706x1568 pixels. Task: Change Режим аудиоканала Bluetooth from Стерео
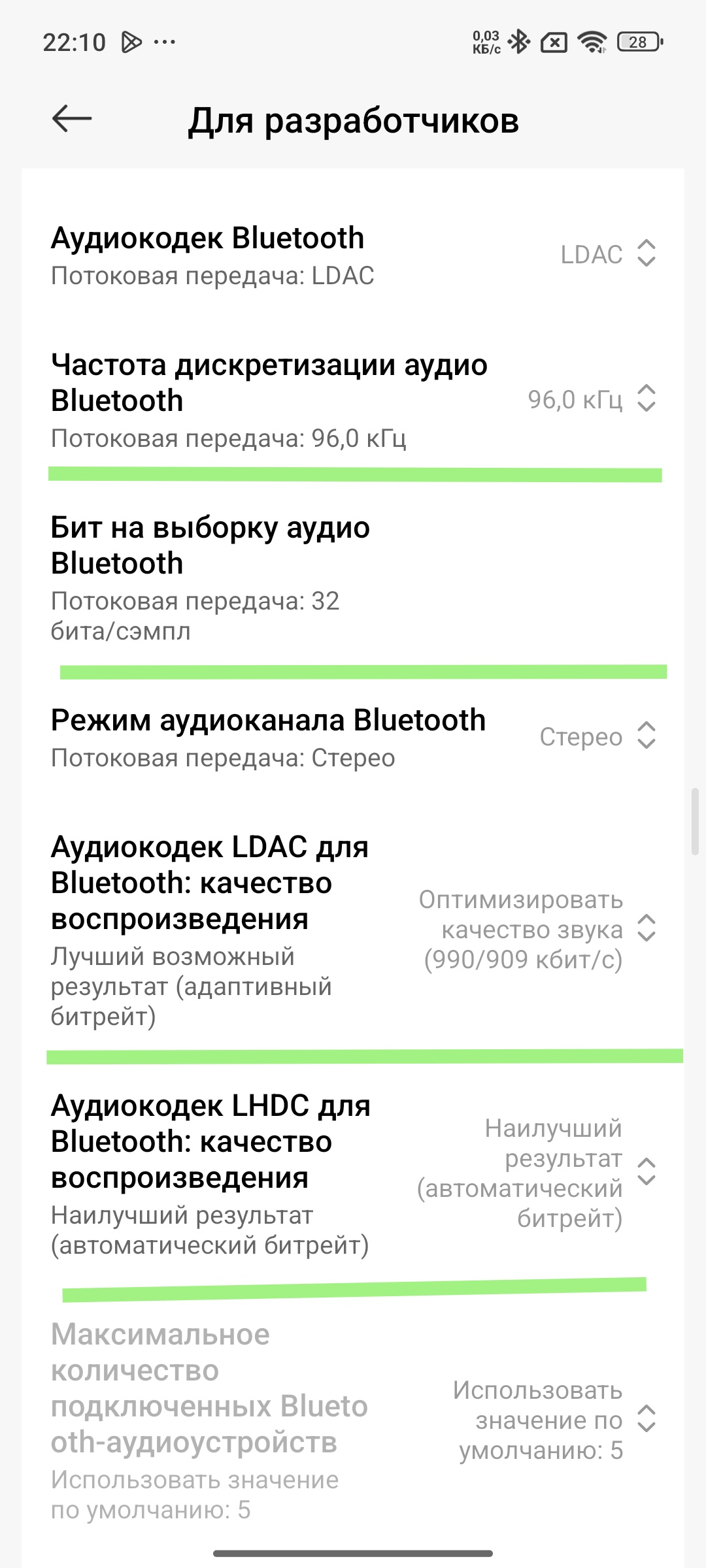(x=353, y=737)
